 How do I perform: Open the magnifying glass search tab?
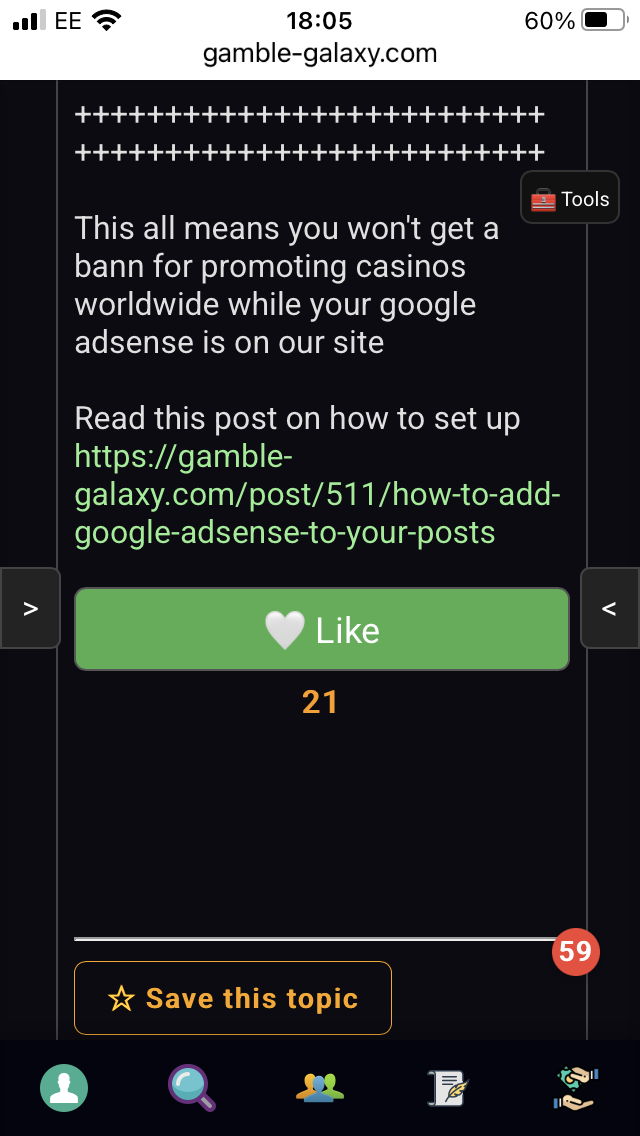(x=192, y=1087)
